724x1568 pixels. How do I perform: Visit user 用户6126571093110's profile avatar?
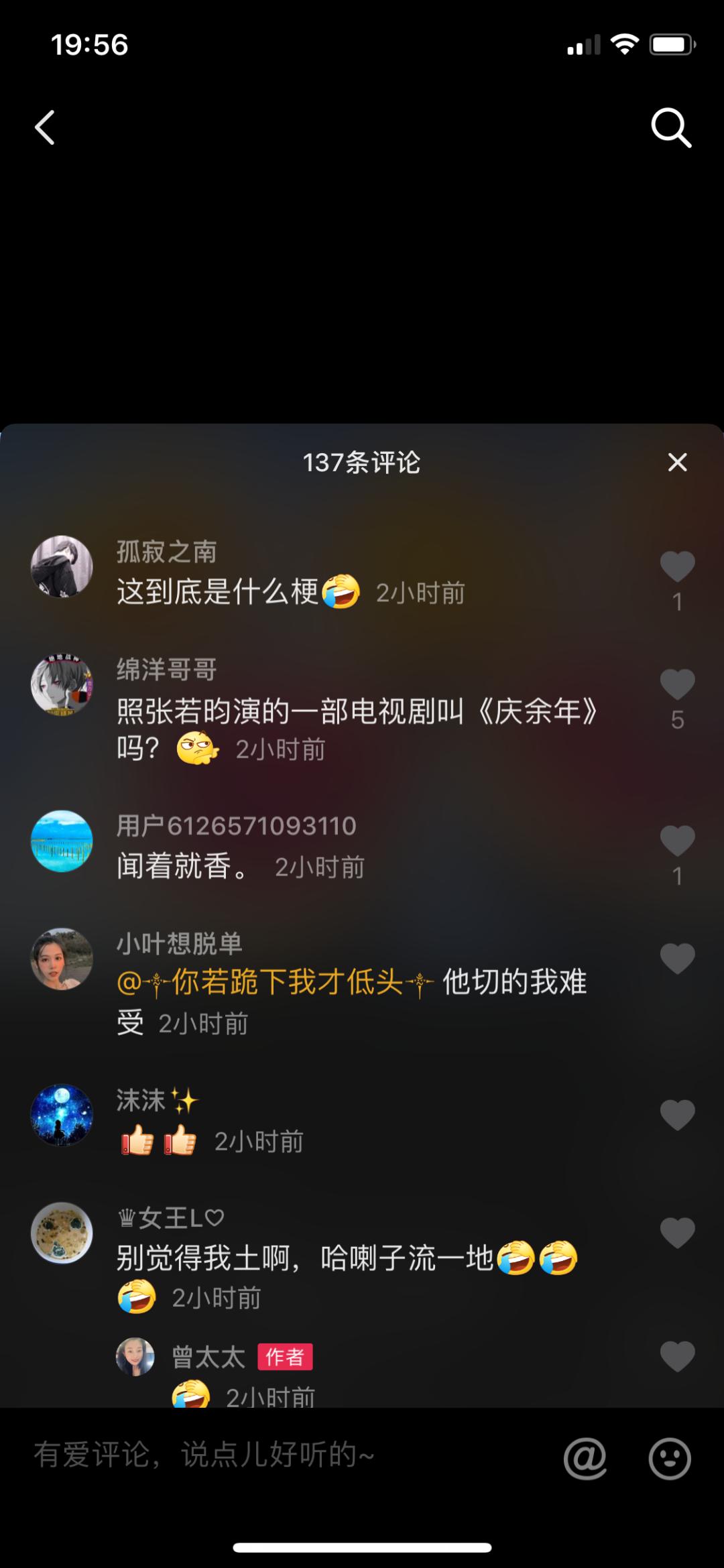pyautogui.click(x=62, y=841)
